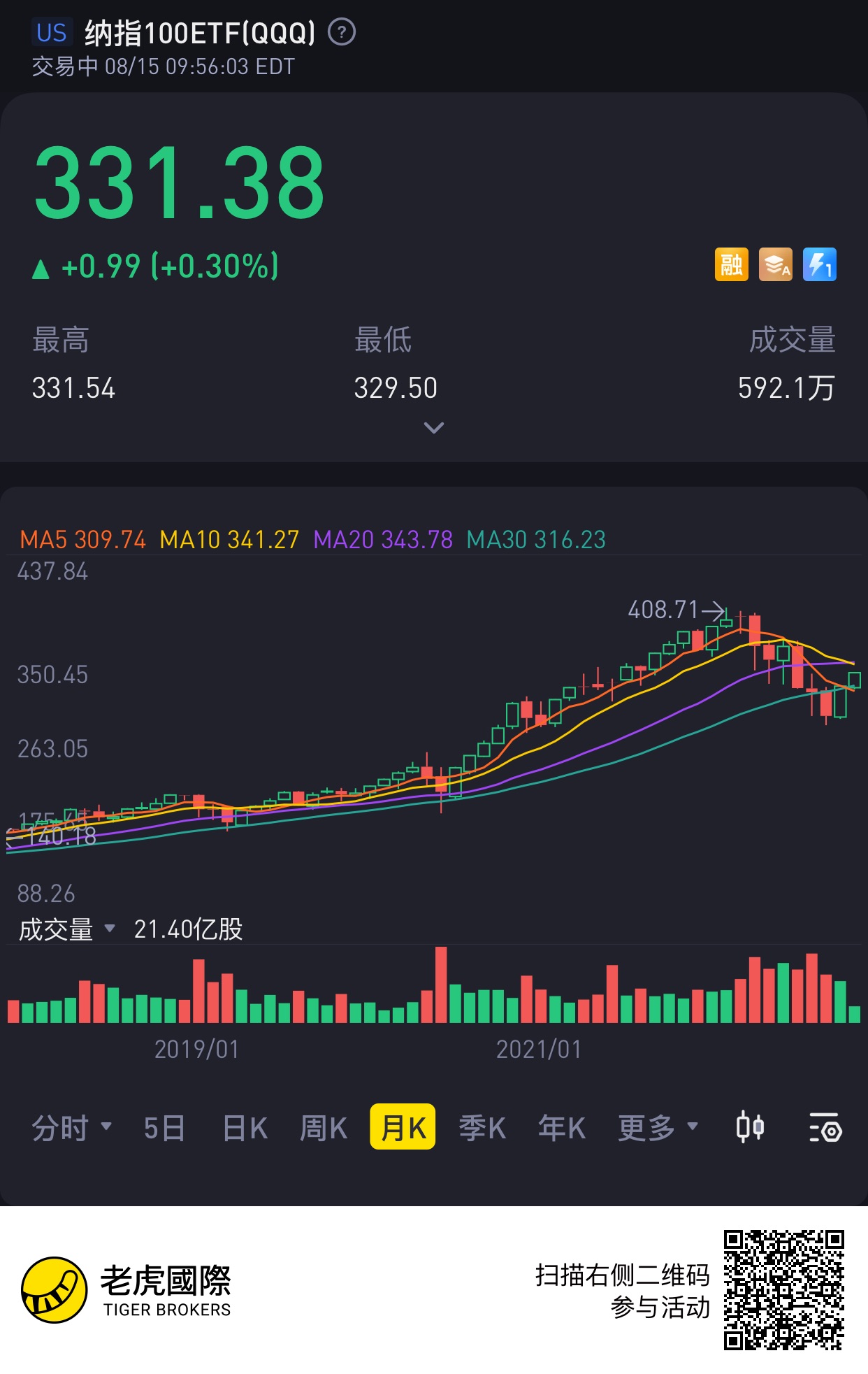Open the layered A badge icon
Image resolution: width=868 pixels, height=1374 pixels.
[776, 265]
